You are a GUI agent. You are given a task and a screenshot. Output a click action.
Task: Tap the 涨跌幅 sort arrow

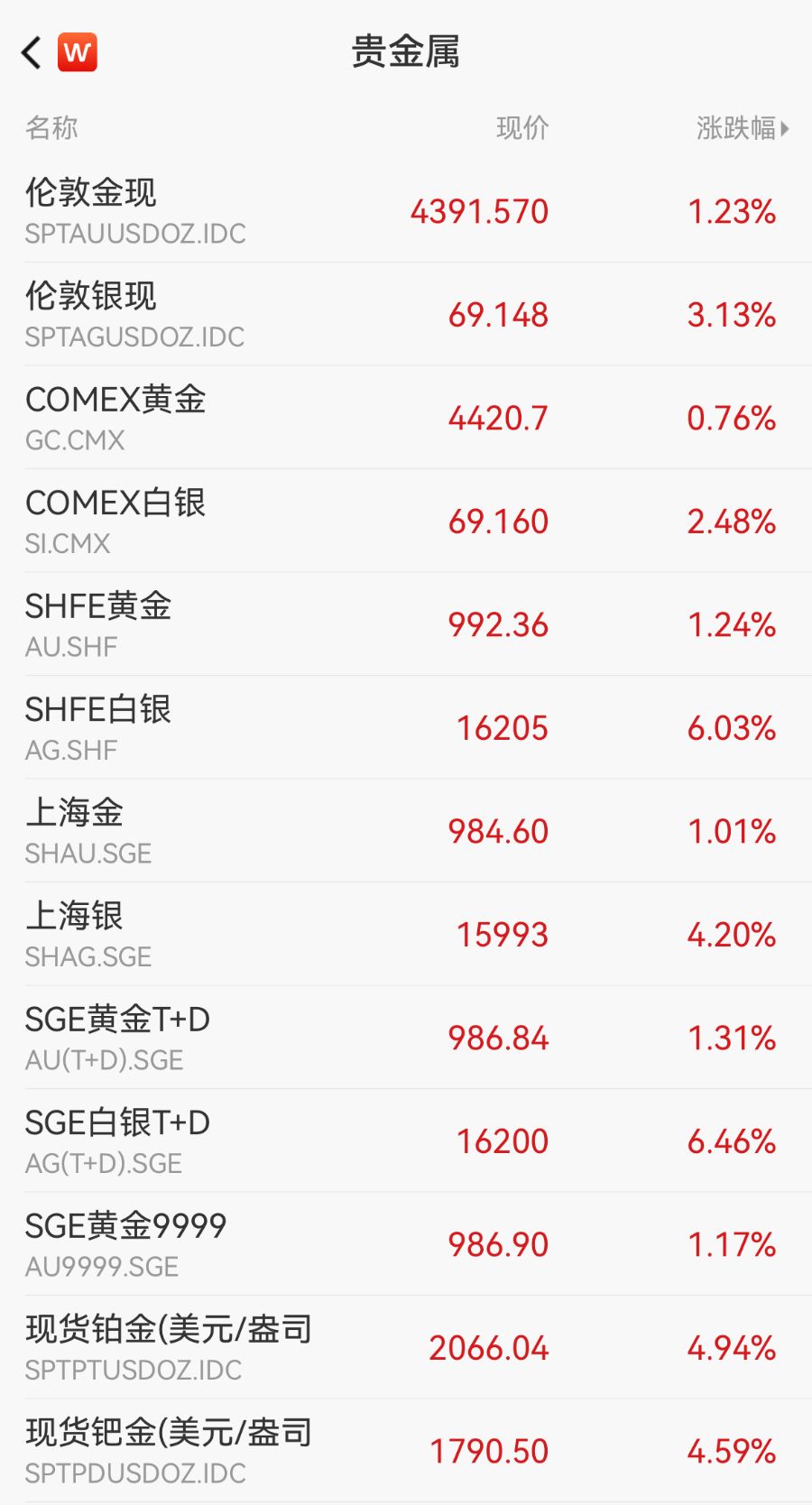tap(784, 128)
